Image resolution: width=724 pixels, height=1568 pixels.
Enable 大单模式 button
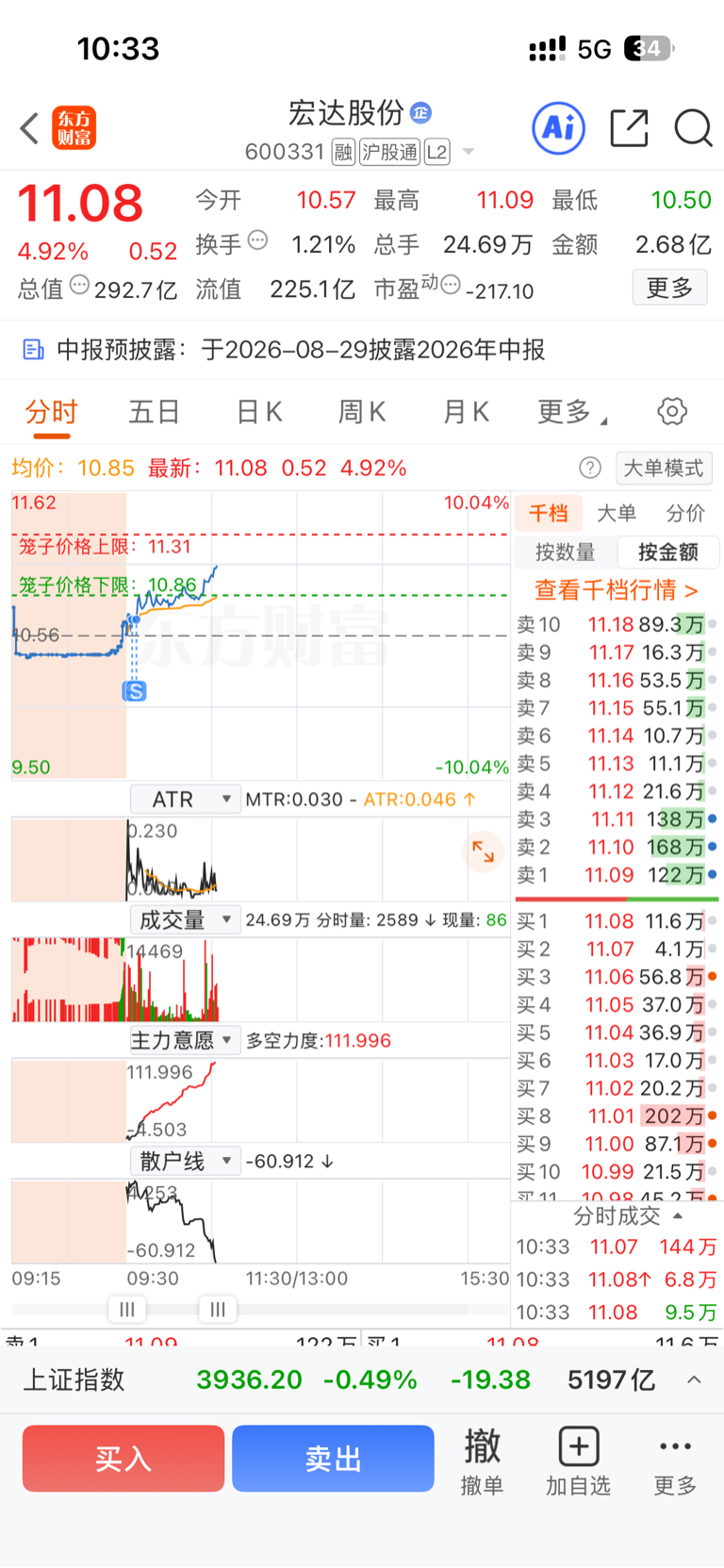click(664, 469)
